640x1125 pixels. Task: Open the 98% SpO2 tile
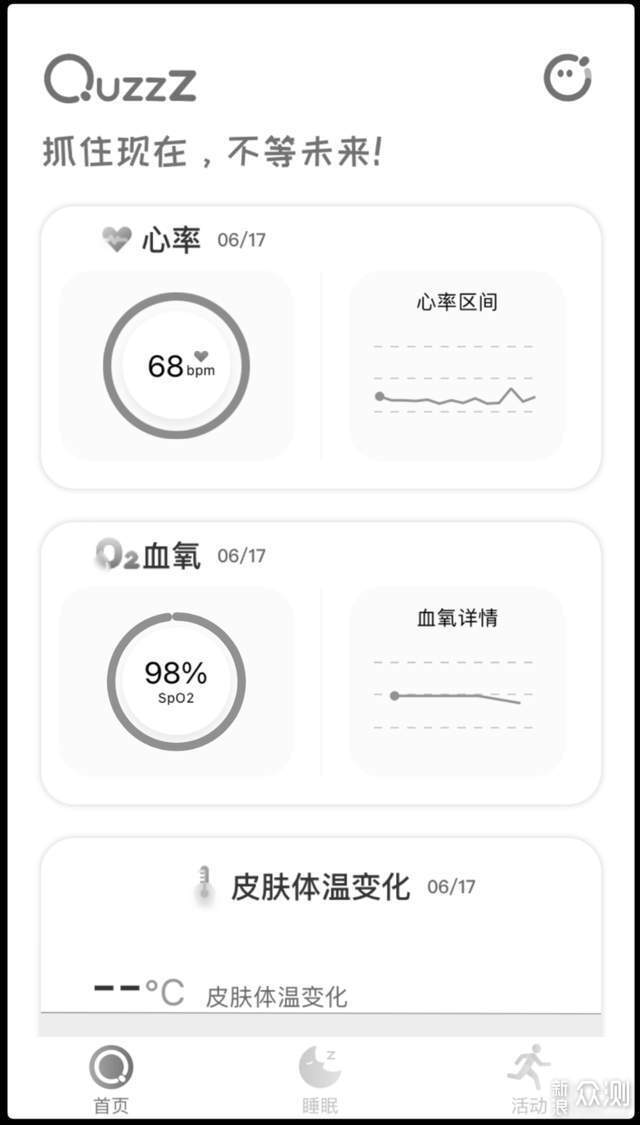177,681
